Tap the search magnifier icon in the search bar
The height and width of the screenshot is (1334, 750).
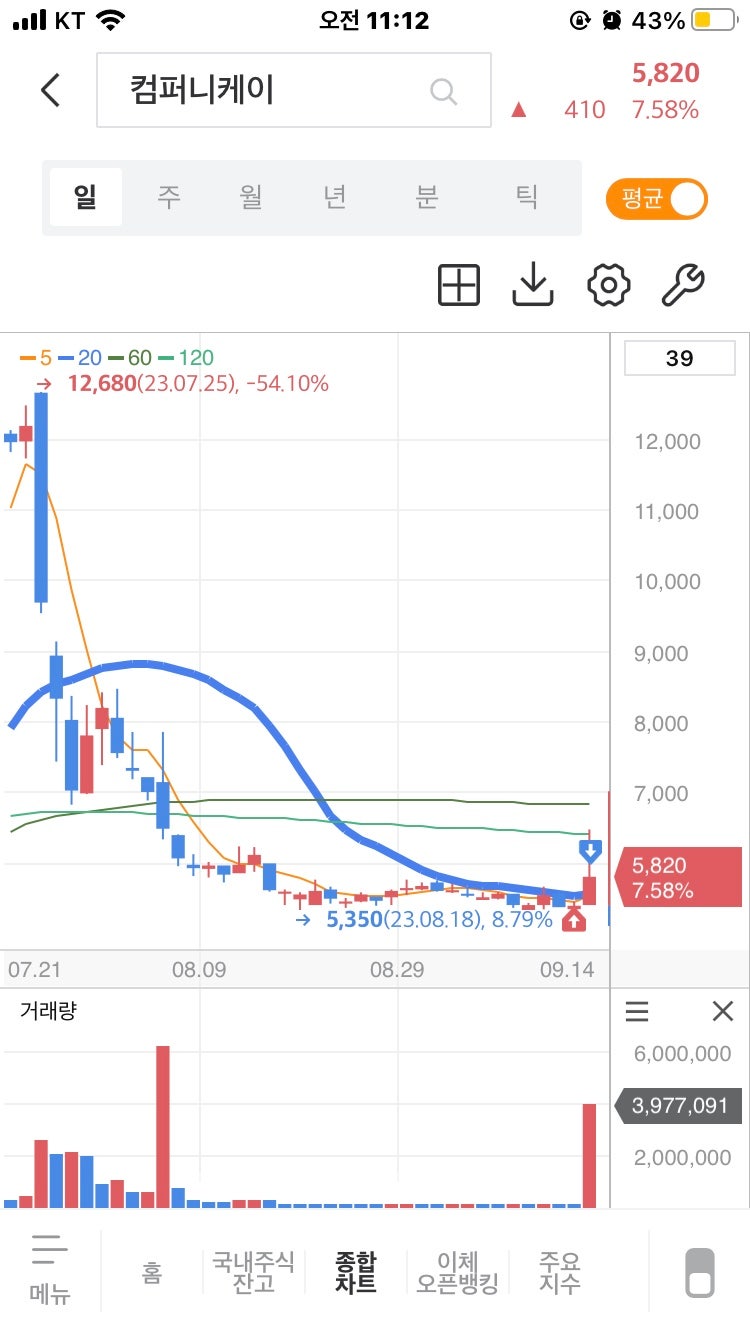(x=443, y=91)
